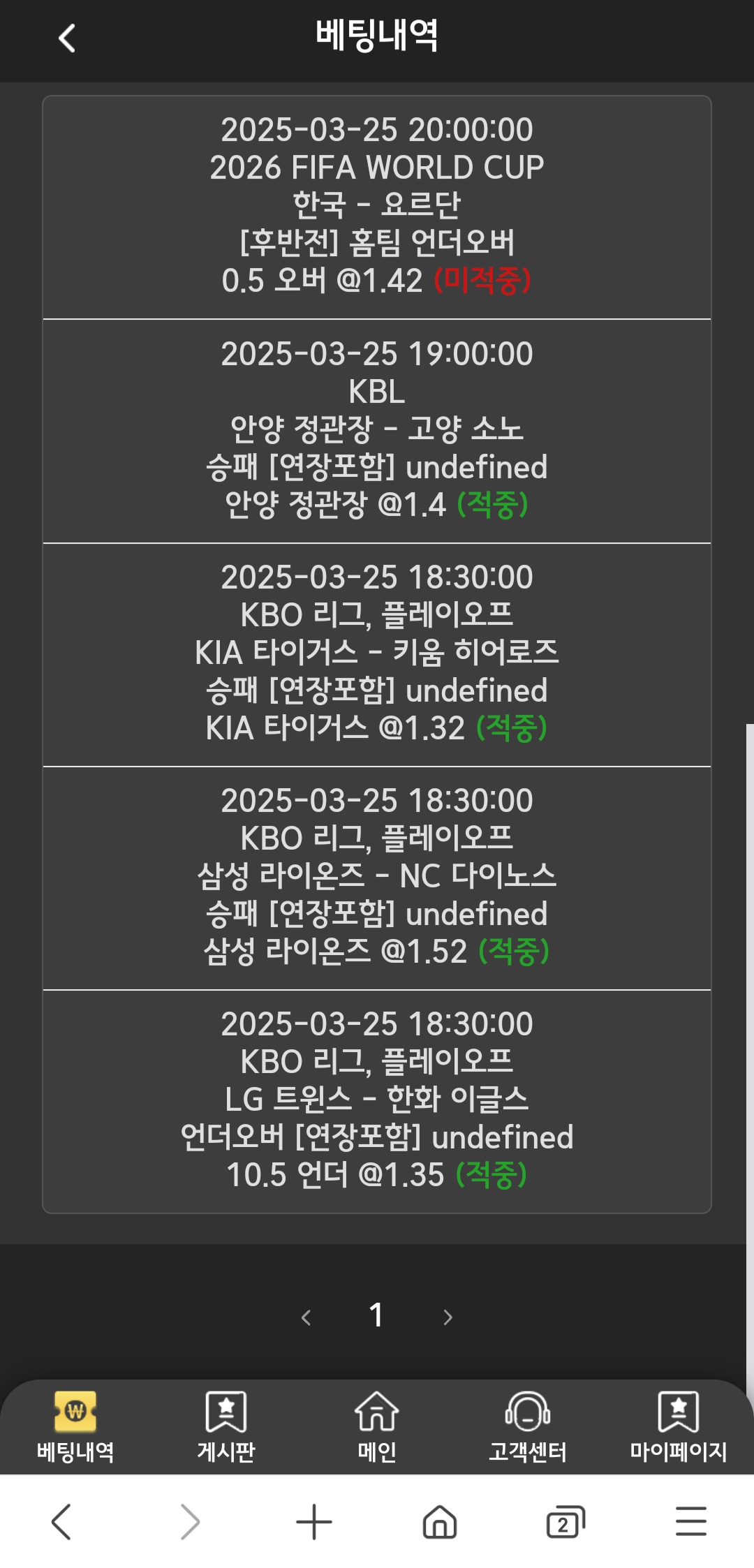The width and height of the screenshot is (754, 1568).
Task: Open the browser's hamburger menu
Action: (690, 1522)
